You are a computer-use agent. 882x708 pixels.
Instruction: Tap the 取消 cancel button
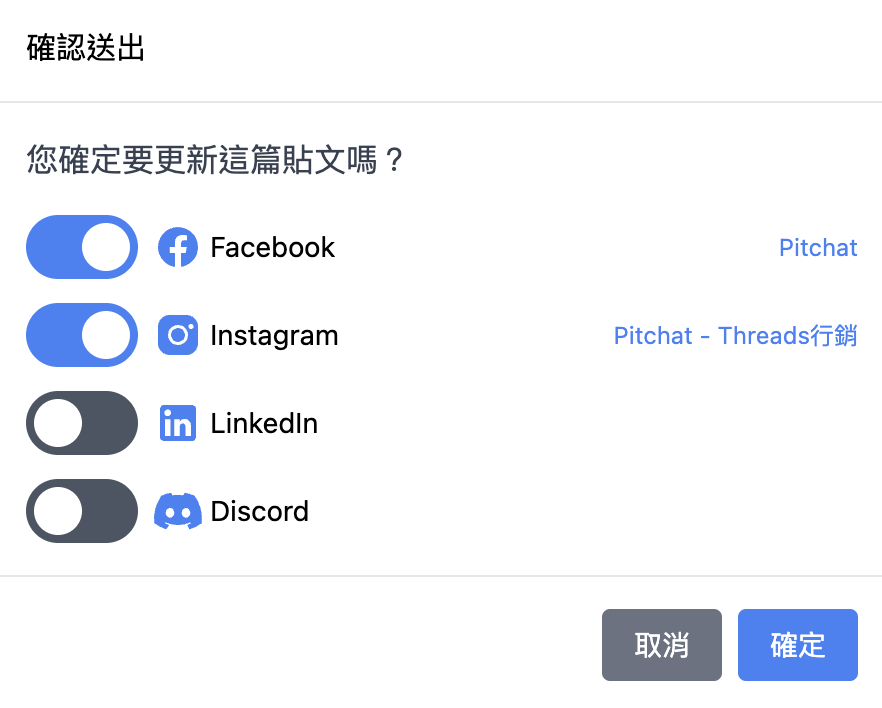[661, 645]
